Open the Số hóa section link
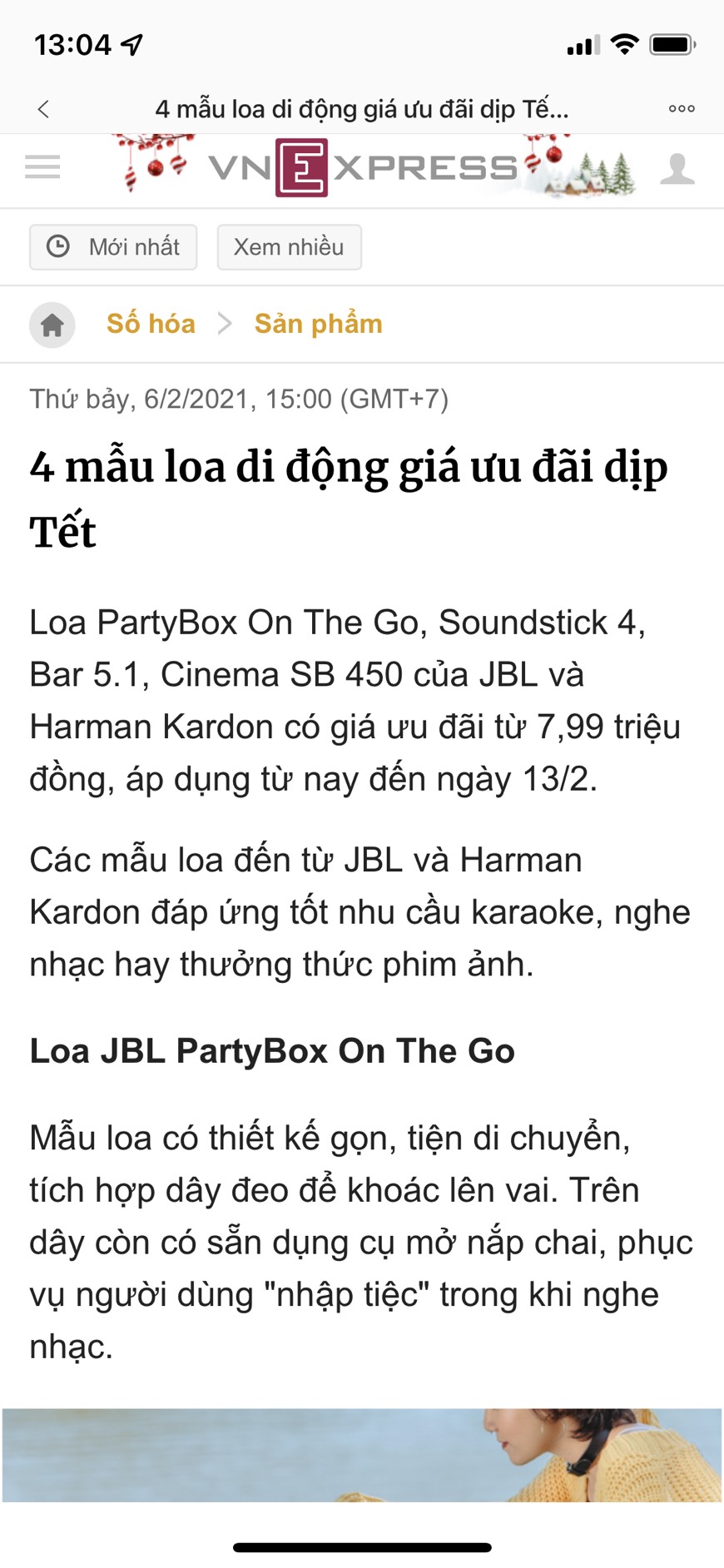 coord(151,324)
